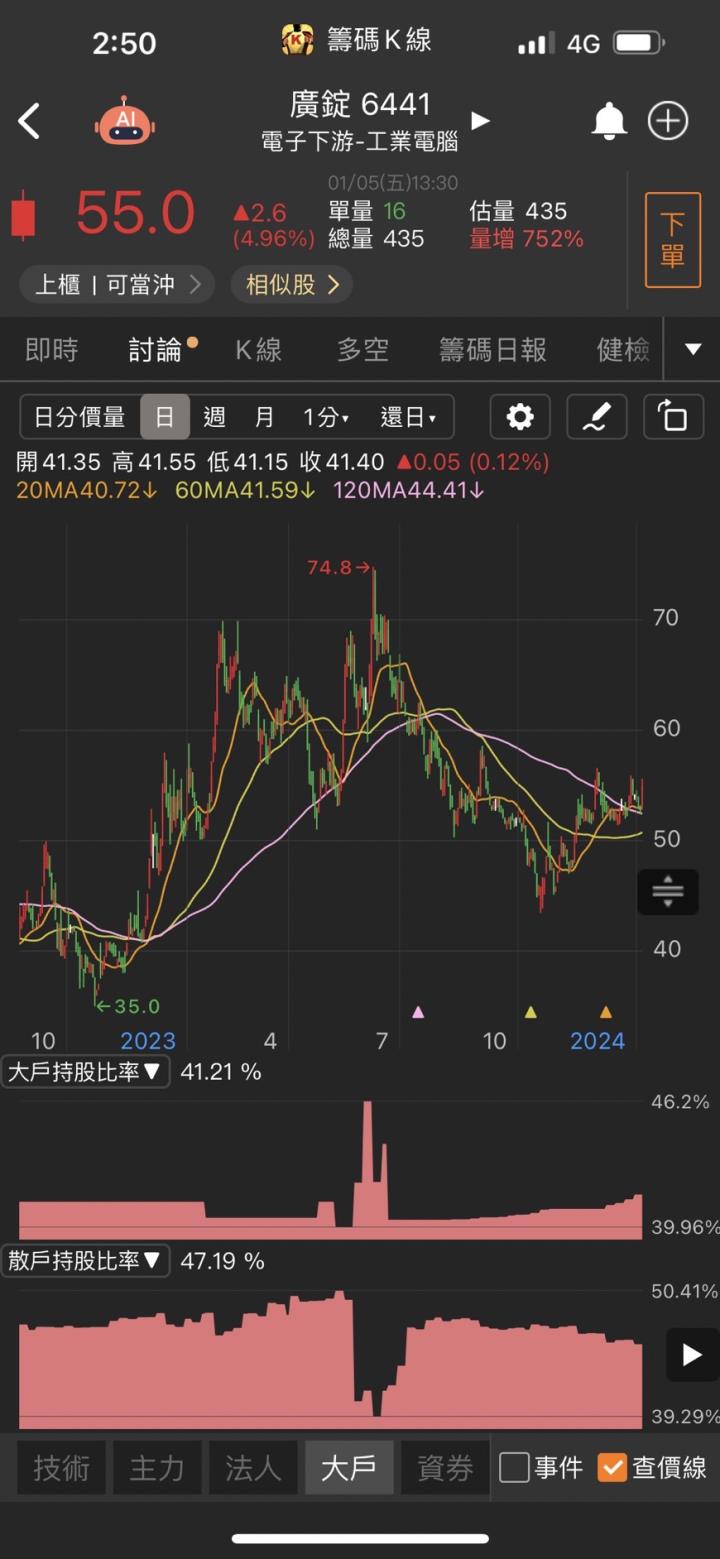Go back using the top-left arrow

pyautogui.click(x=30, y=122)
